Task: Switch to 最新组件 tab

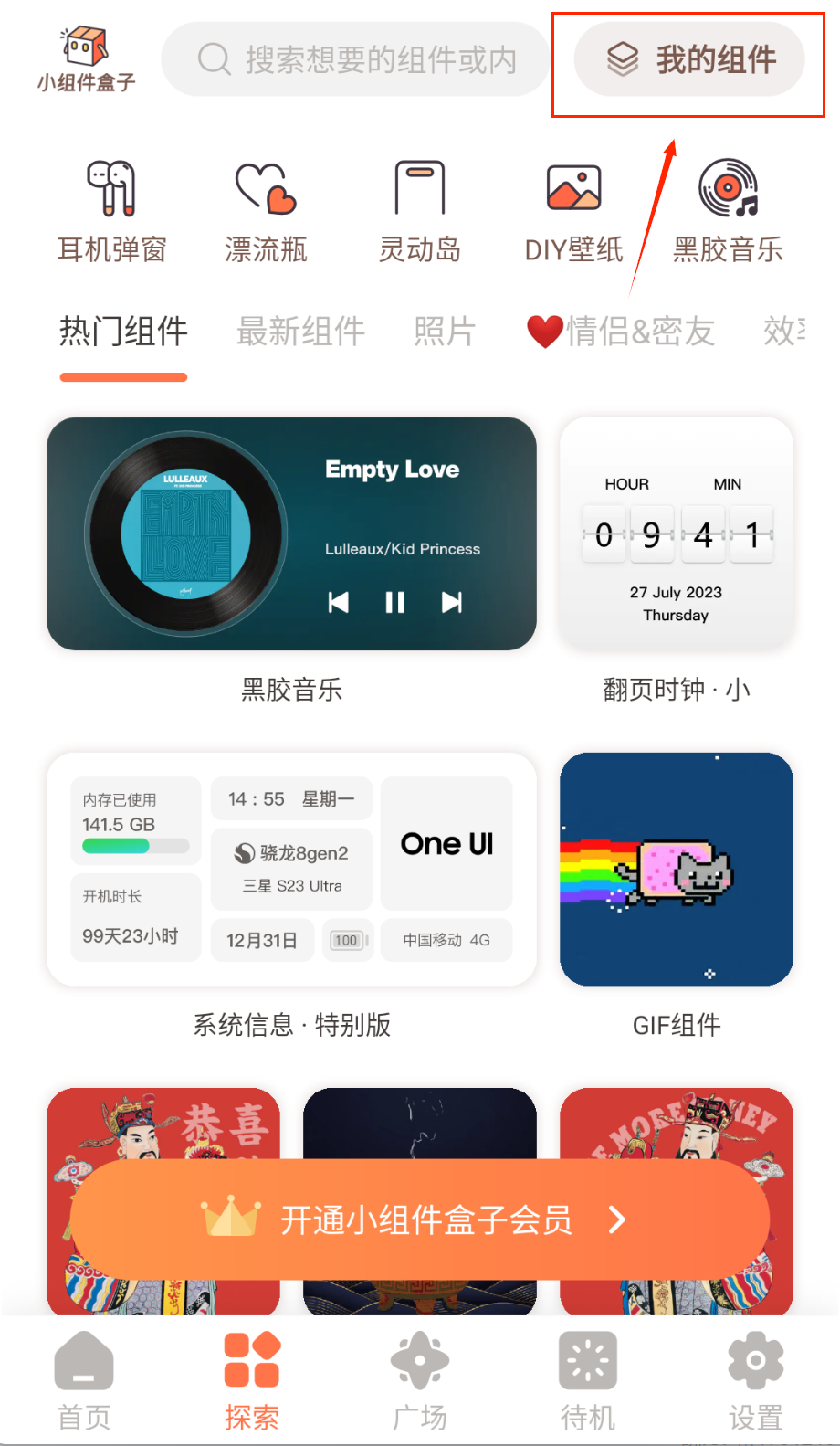Action: (300, 332)
